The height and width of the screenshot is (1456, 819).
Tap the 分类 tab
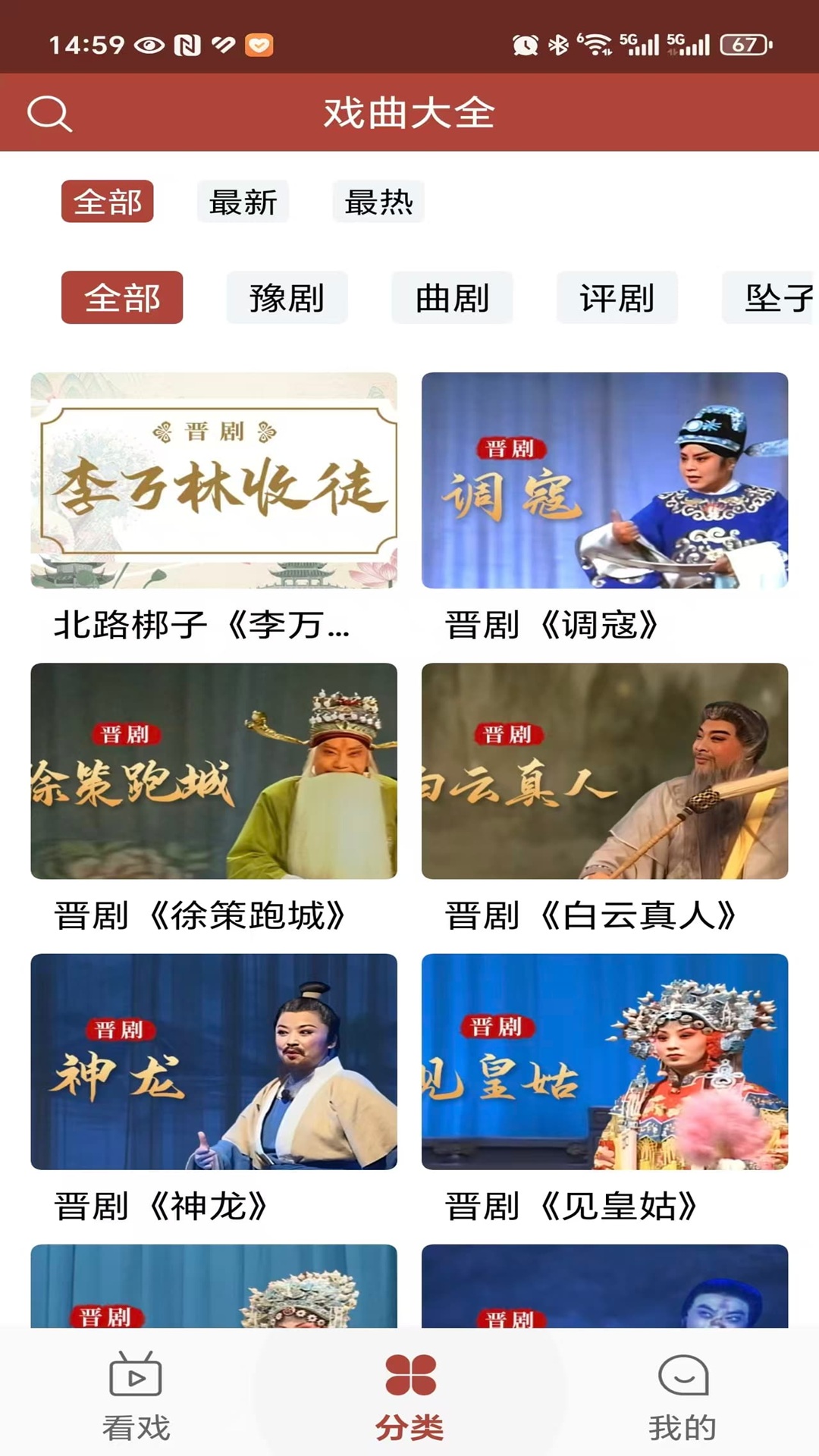click(409, 1395)
